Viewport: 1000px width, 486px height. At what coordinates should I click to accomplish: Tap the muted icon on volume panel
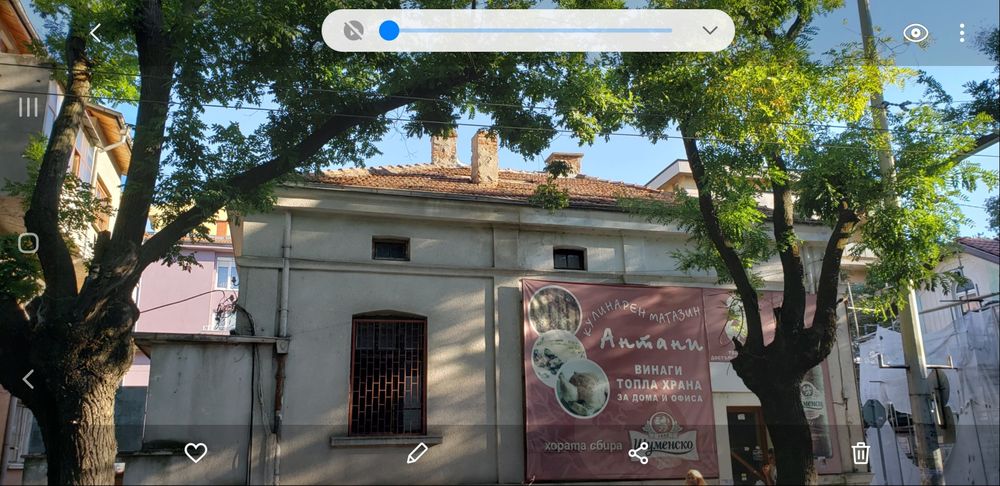[354, 31]
